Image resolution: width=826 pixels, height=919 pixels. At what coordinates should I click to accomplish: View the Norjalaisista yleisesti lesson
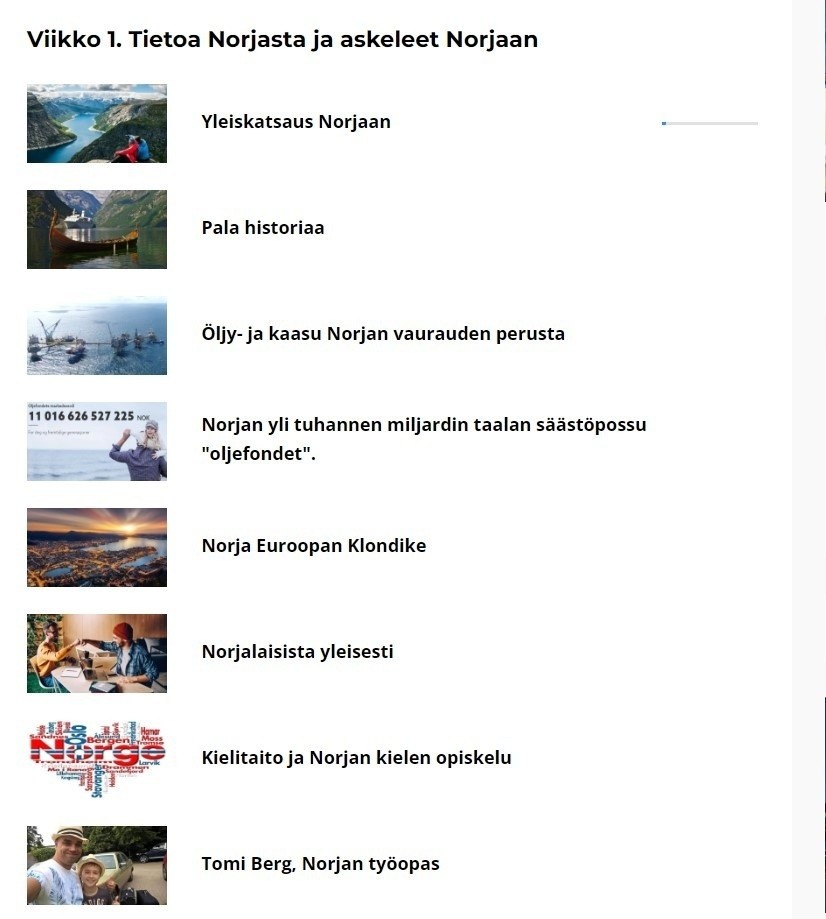[298, 652]
